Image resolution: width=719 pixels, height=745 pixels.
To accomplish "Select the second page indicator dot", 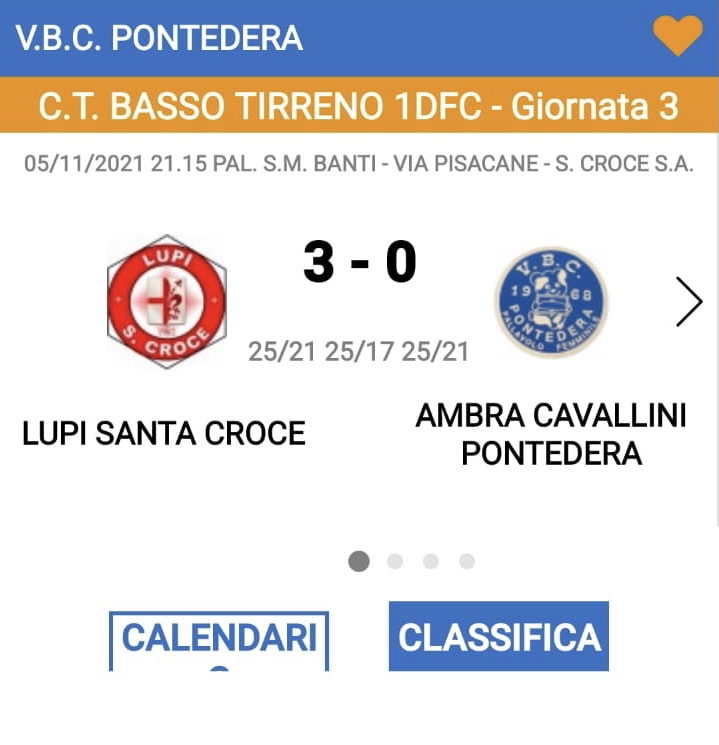I will pyautogui.click(x=395, y=561).
